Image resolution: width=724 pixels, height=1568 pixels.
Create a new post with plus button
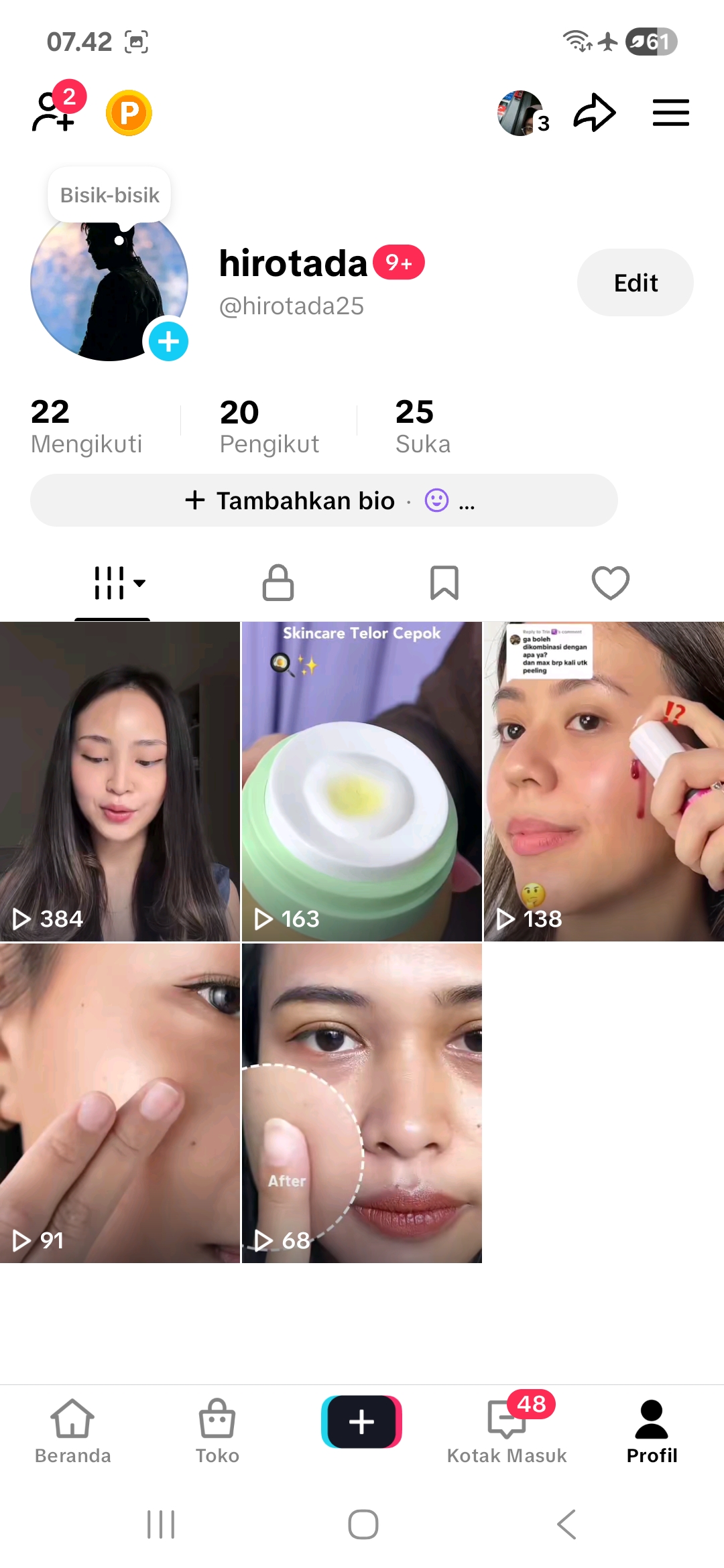pyautogui.click(x=361, y=1422)
